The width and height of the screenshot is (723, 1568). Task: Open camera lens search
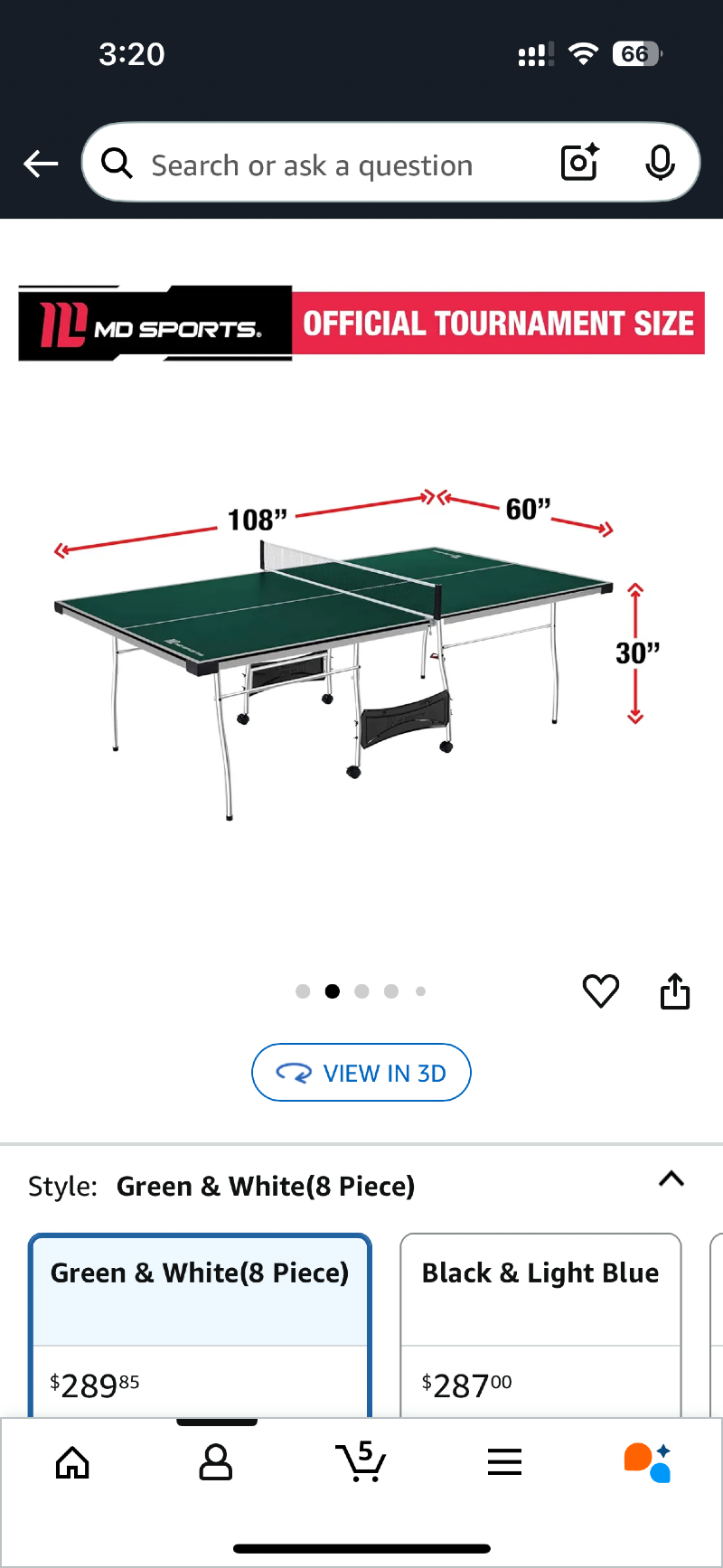[x=579, y=163]
